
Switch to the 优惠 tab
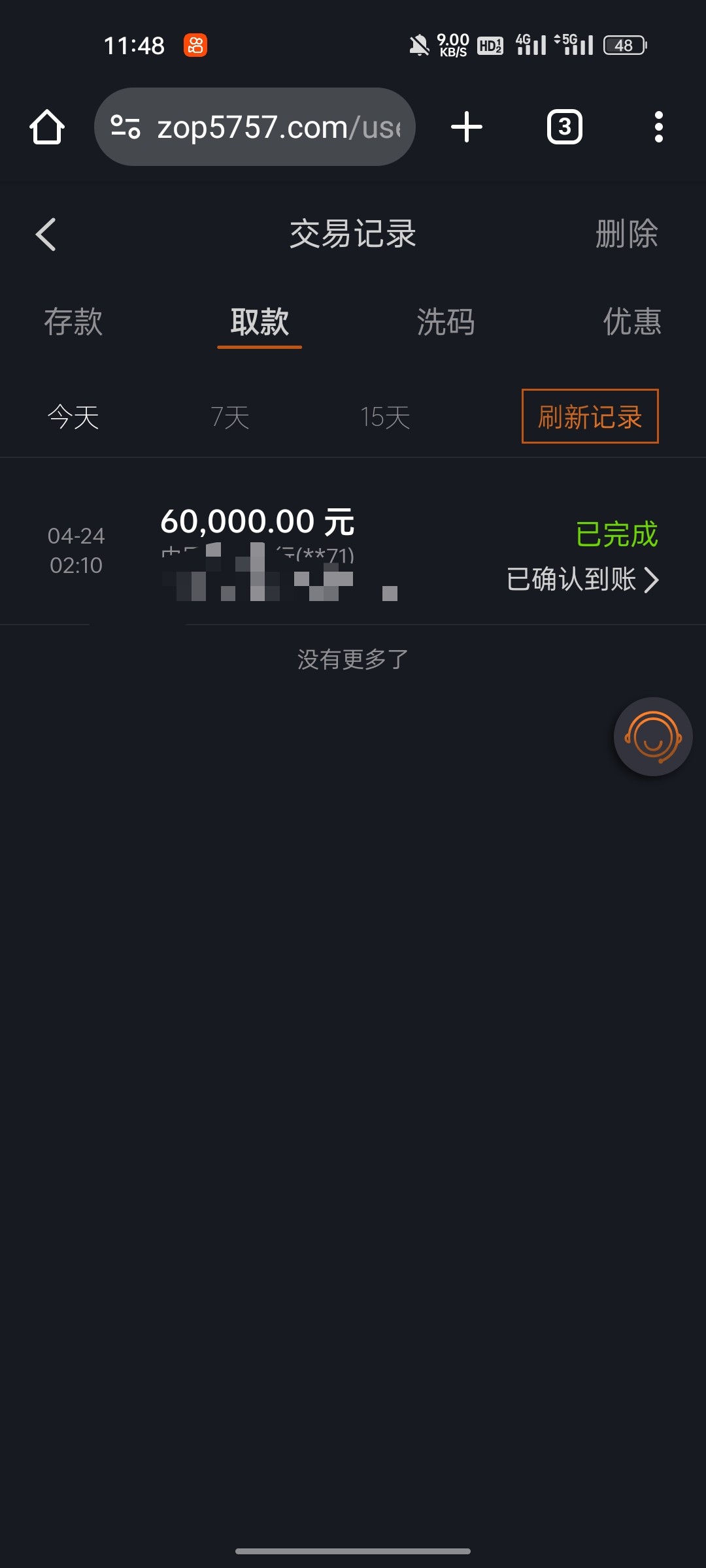pyautogui.click(x=631, y=322)
